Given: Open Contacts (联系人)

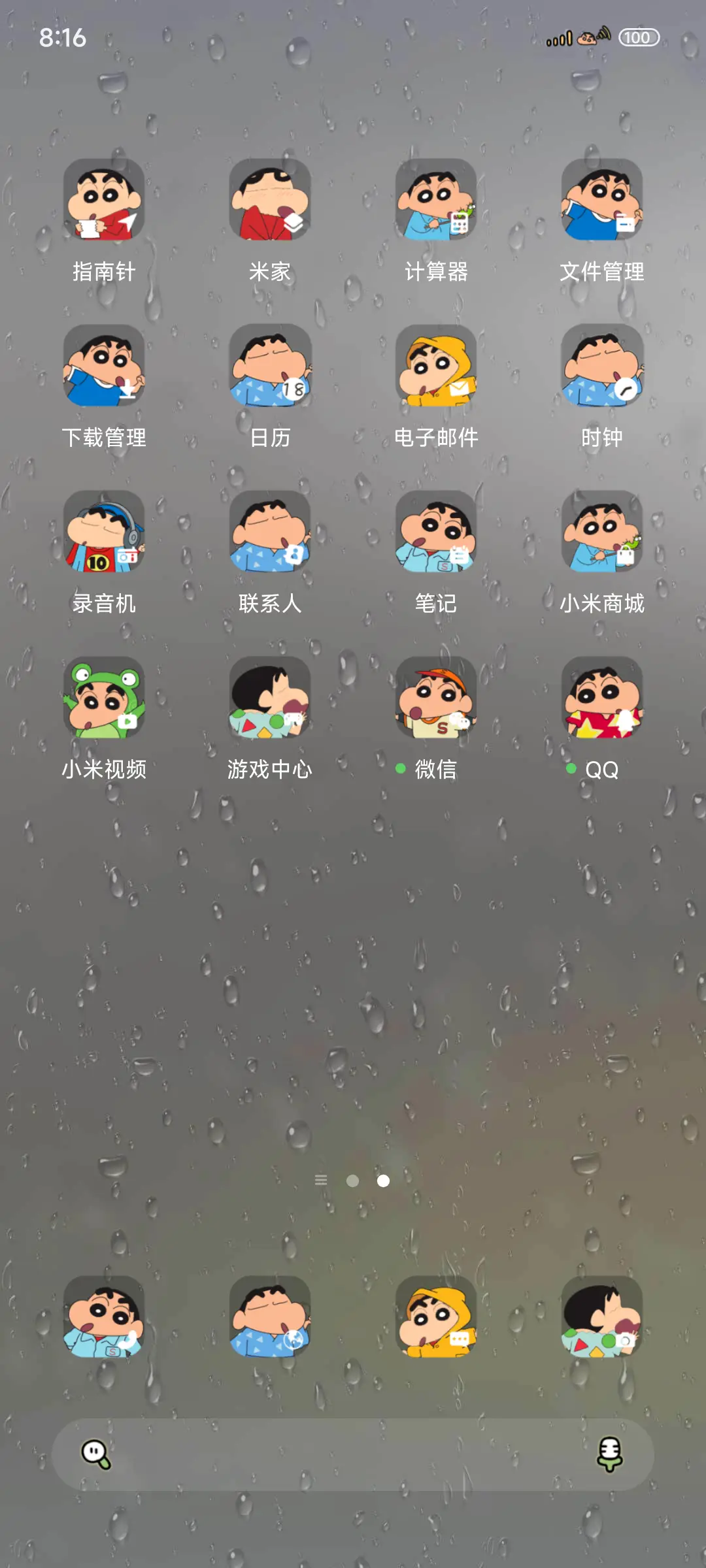Looking at the screenshot, I should click(x=269, y=536).
